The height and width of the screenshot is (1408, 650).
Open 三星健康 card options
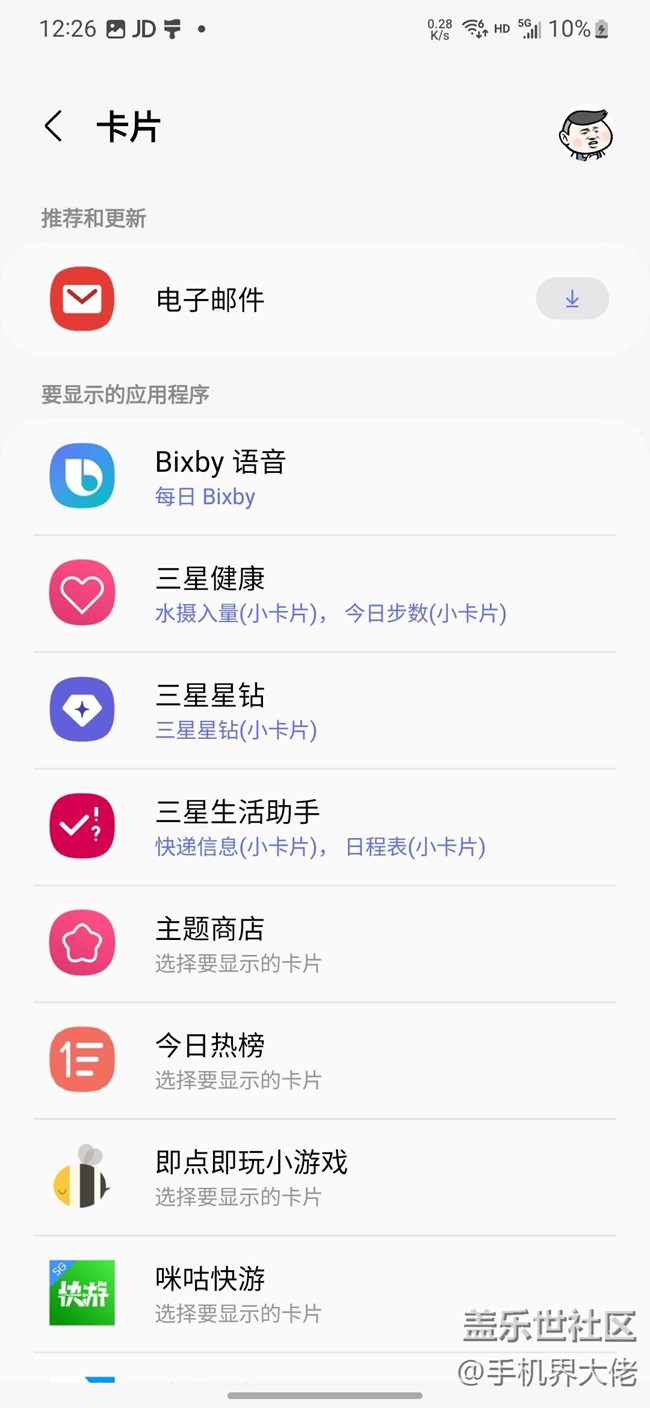coord(325,594)
